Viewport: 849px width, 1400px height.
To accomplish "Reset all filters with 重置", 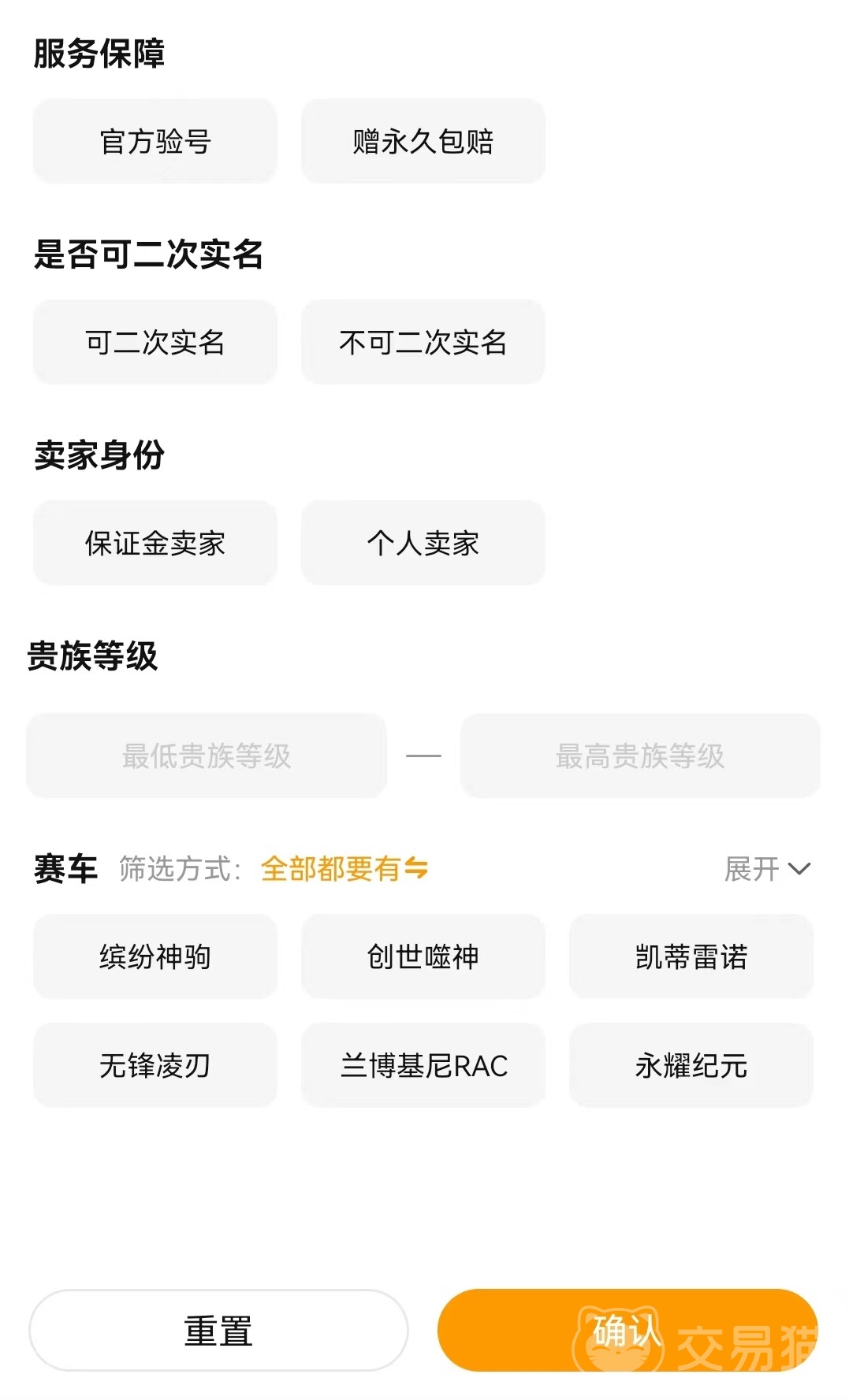I will tap(218, 1331).
